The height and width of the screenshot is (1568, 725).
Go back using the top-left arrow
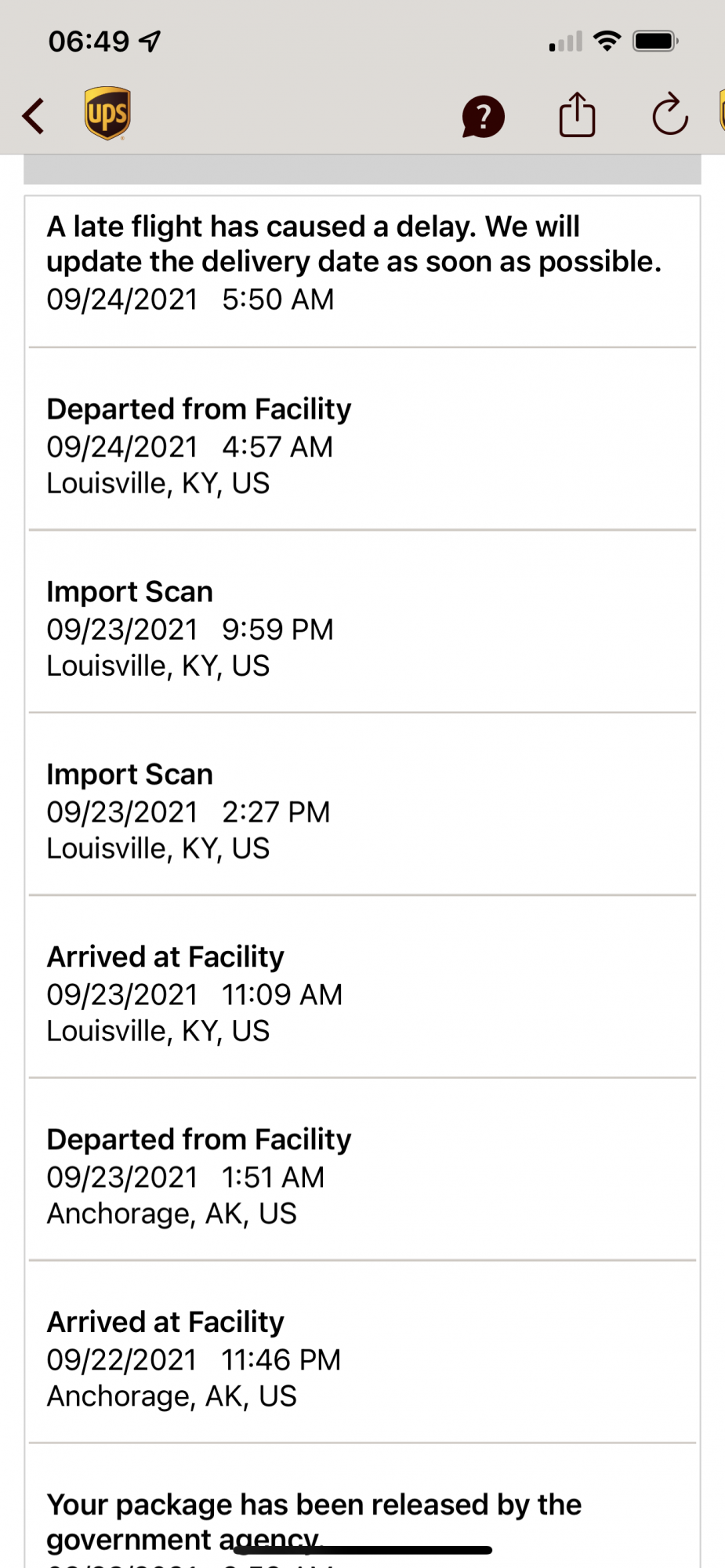[x=34, y=116]
